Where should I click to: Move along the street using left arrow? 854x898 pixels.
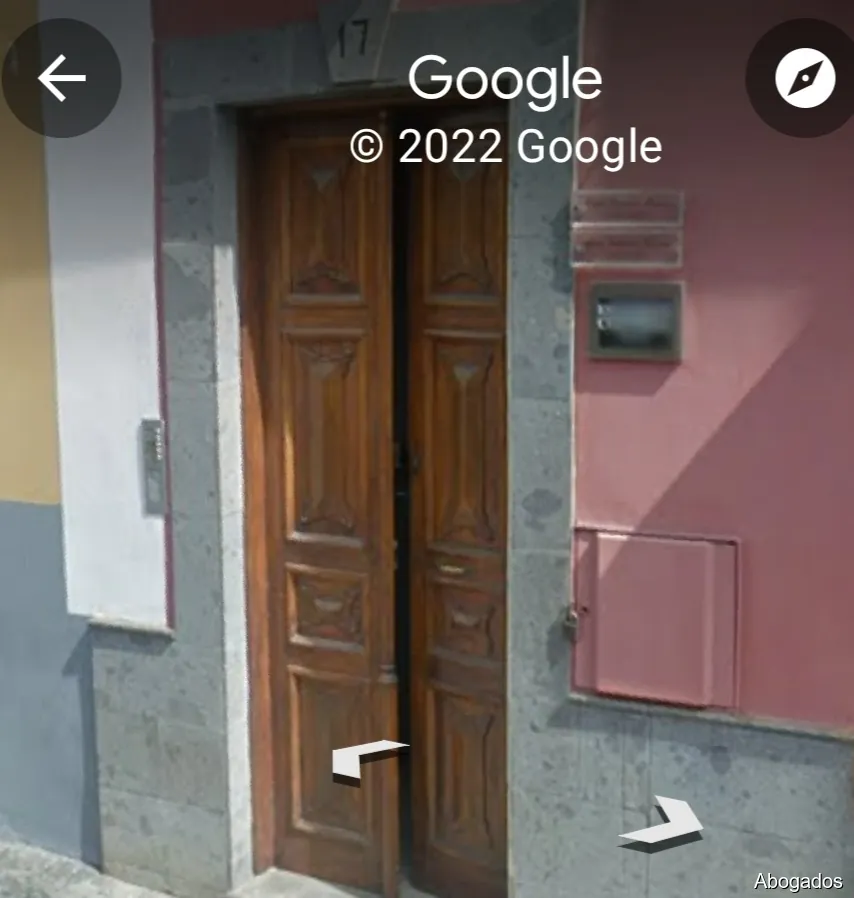pos(366,761)
